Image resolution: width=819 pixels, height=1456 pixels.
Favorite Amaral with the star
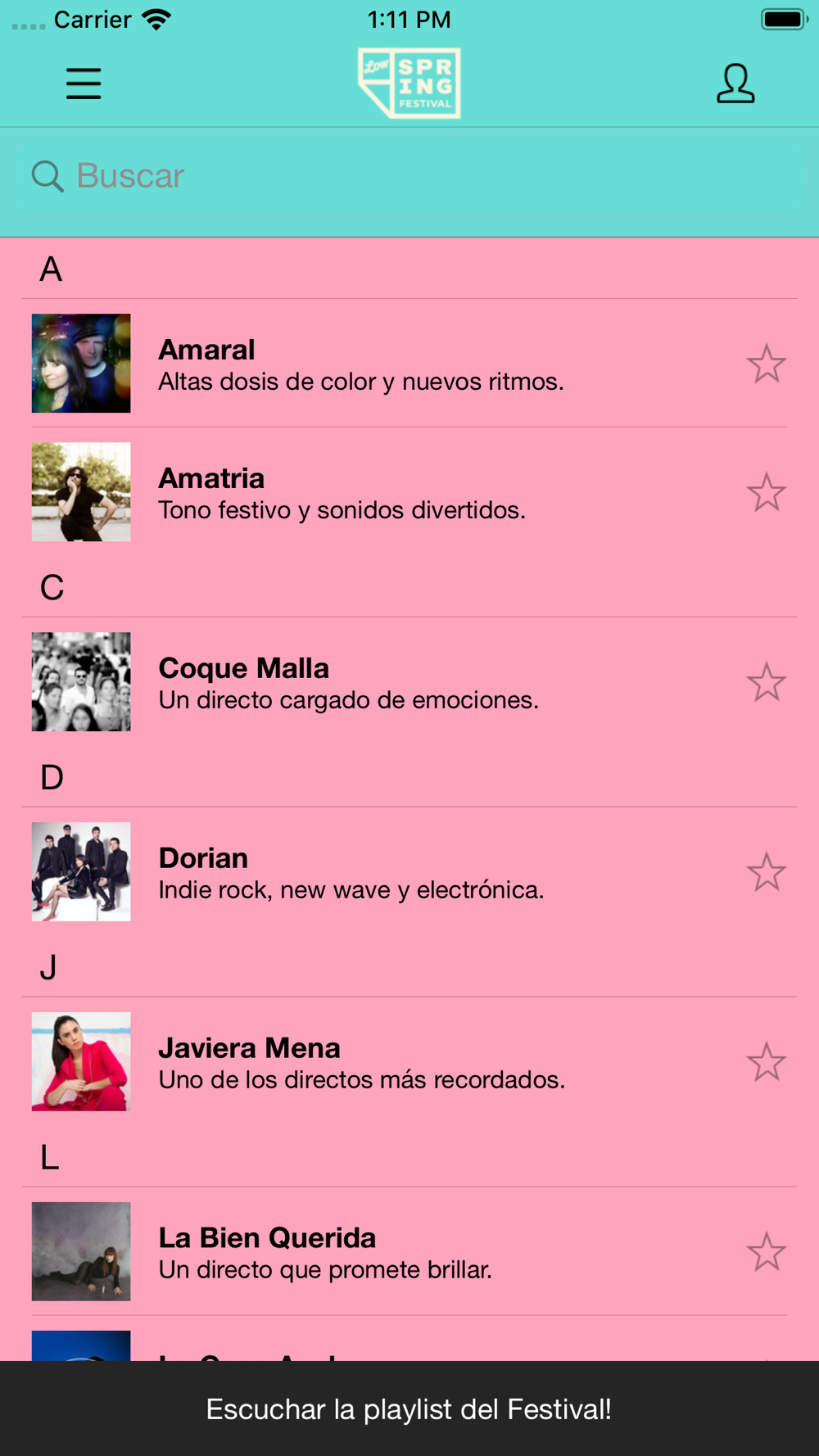[x=766, y=364]
